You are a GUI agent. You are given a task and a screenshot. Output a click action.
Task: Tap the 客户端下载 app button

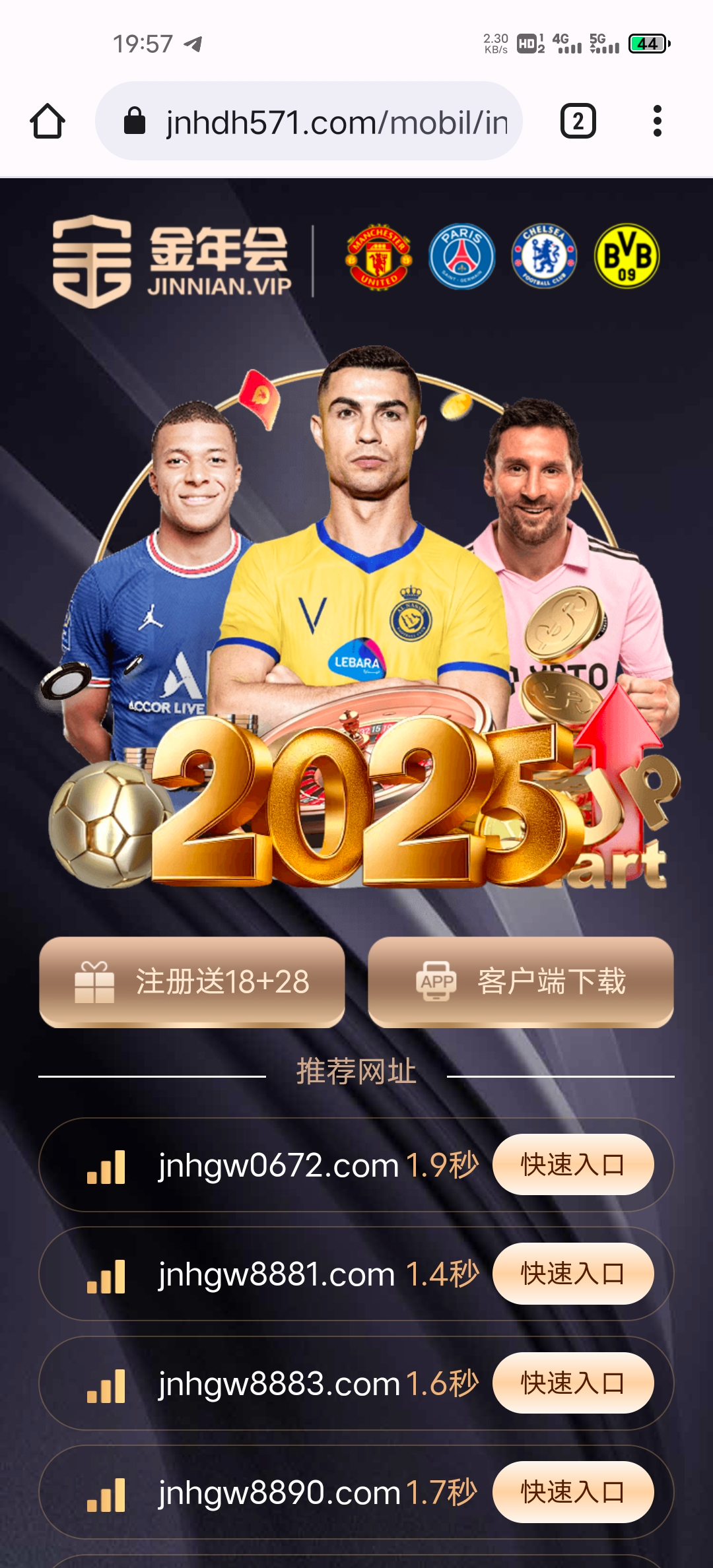click(x=520, y=981)
